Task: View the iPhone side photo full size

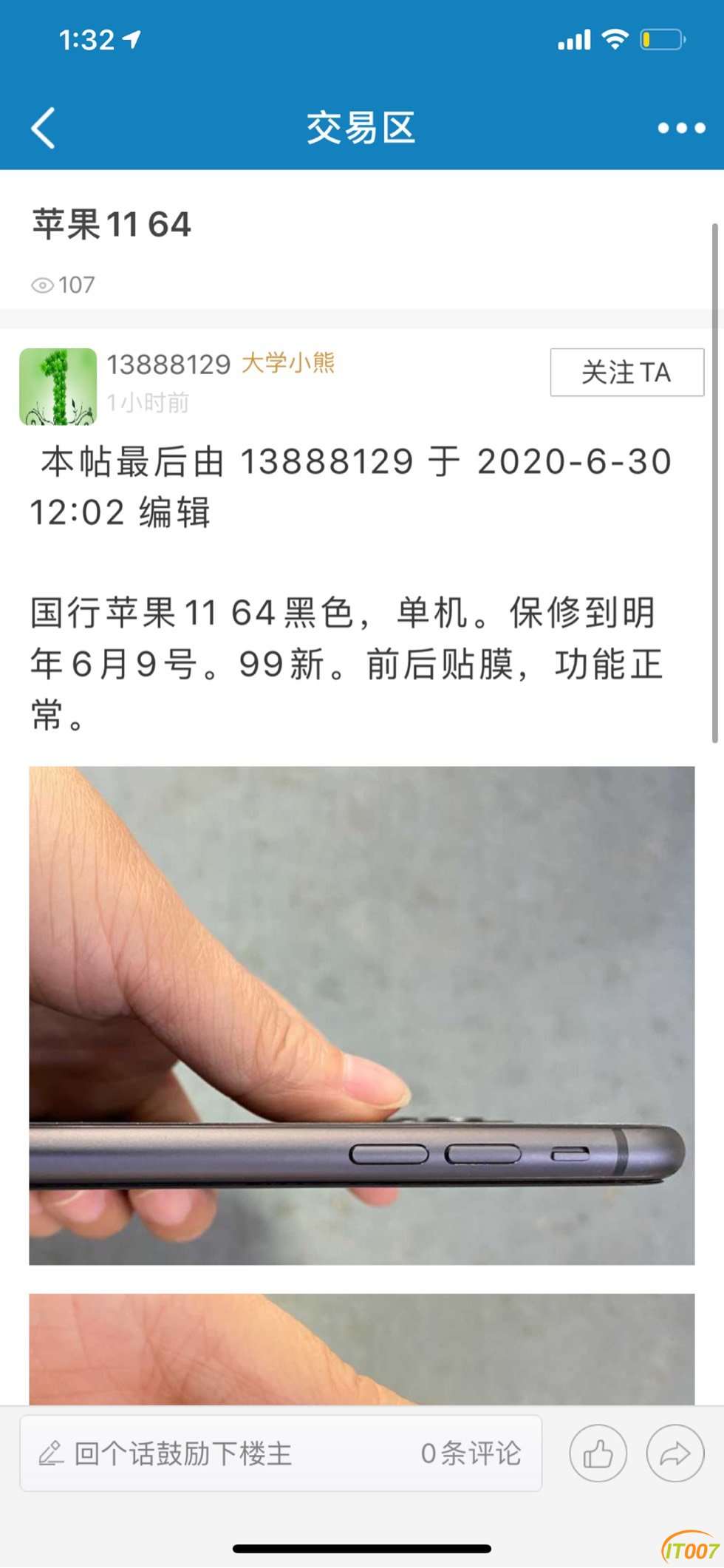Action: [x=362, y=1015]
